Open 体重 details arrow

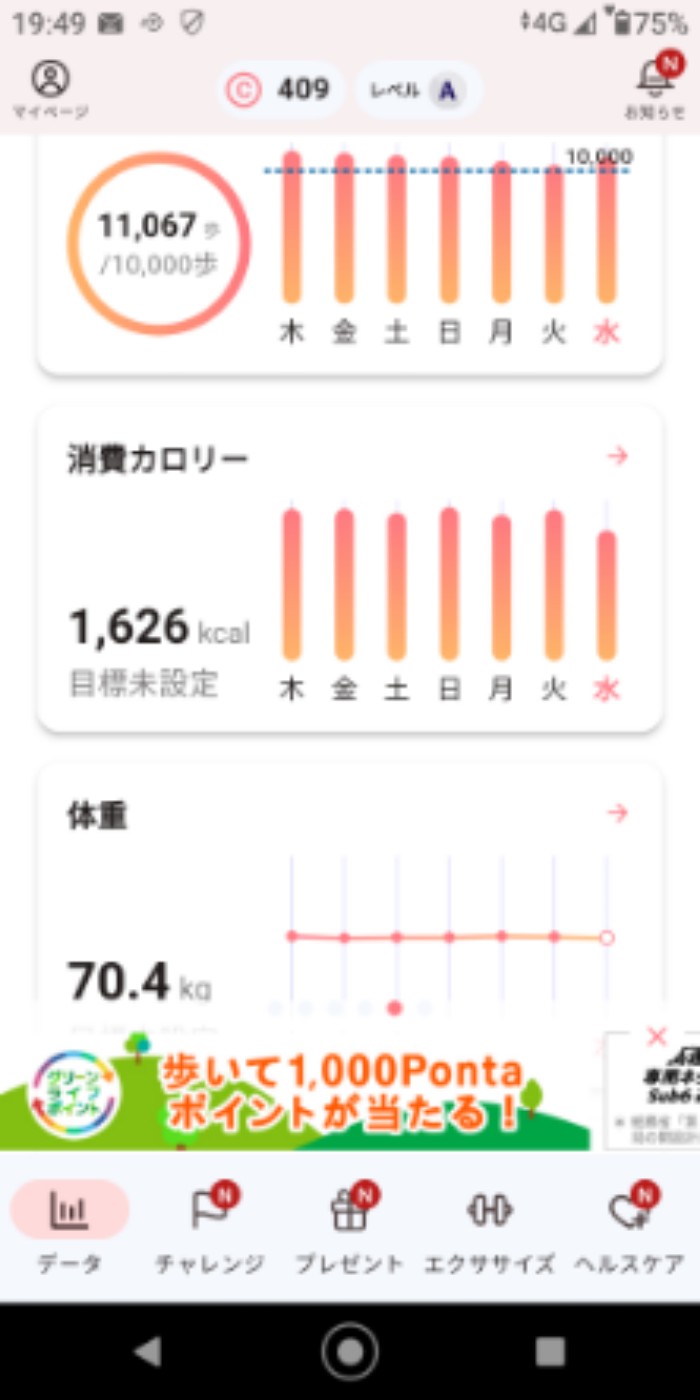coord(618,813)
